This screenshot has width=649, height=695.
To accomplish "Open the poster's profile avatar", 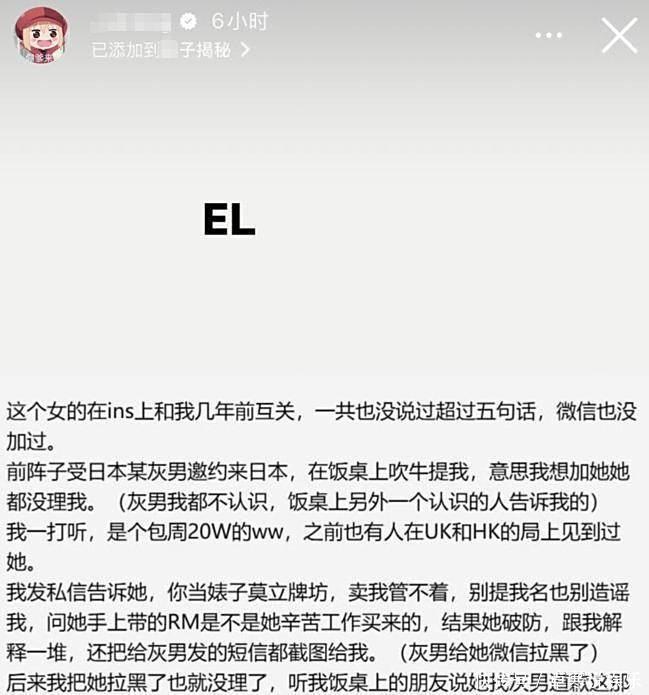I will pyautogui.click(x=41, y=36).
